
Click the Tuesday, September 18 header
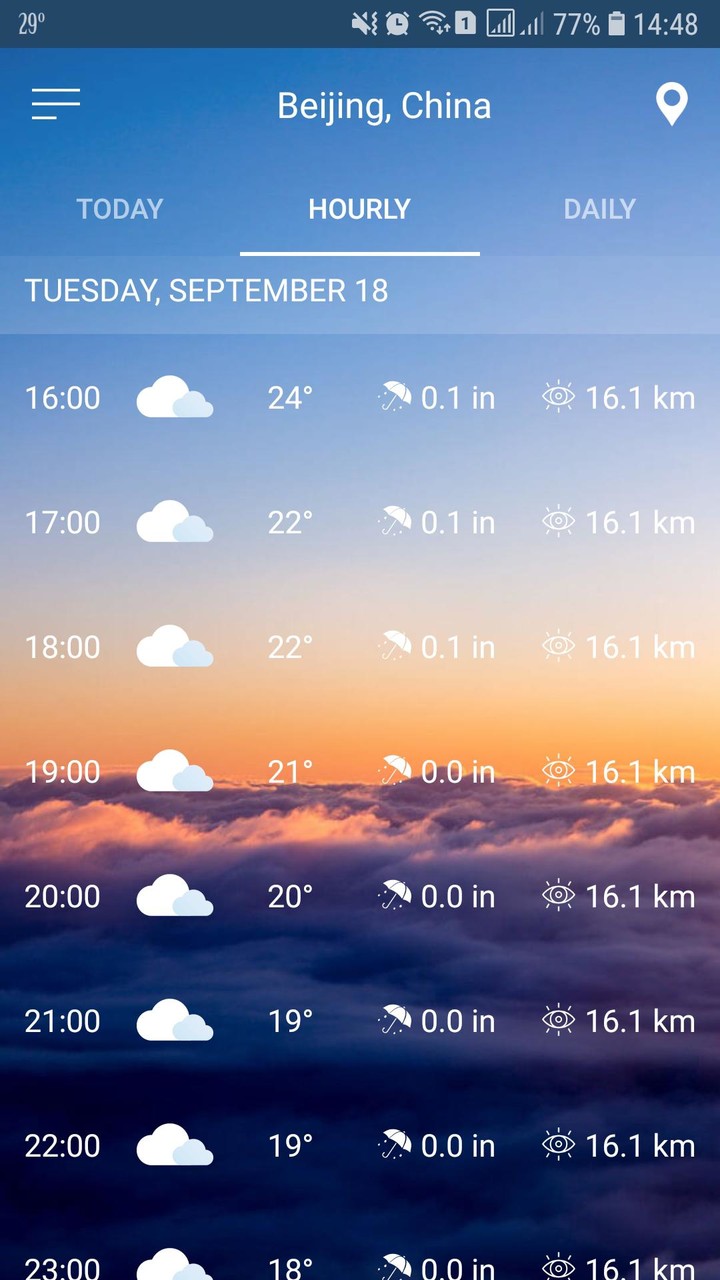click(205, 291)
